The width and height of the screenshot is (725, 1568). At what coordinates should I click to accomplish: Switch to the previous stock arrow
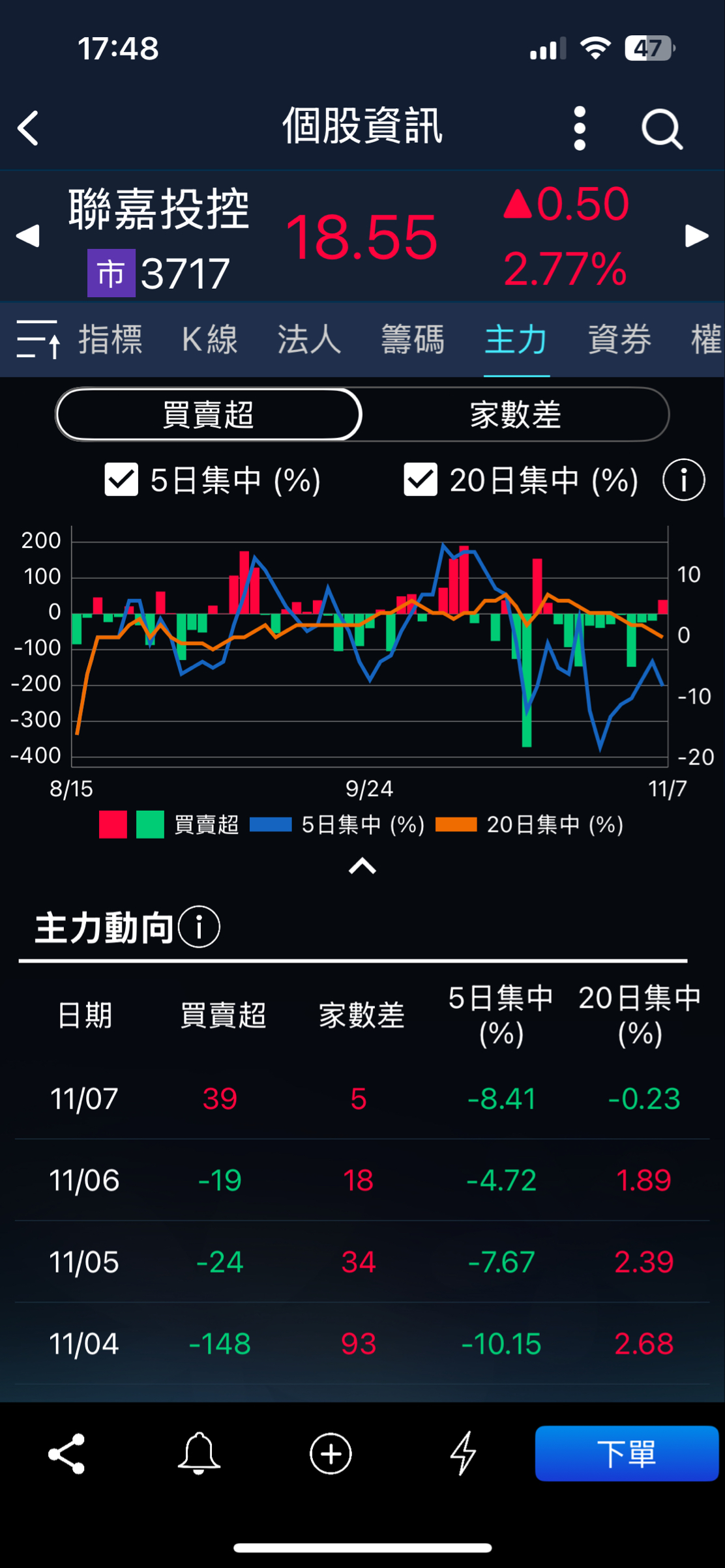pos(27,236)
